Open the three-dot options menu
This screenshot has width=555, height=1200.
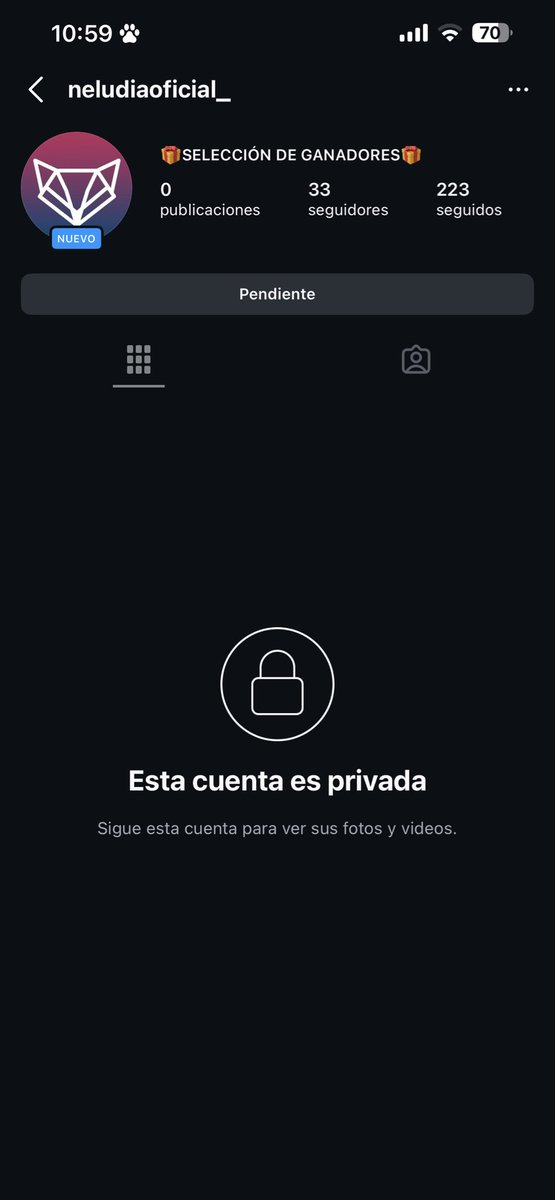pos(518,90)
